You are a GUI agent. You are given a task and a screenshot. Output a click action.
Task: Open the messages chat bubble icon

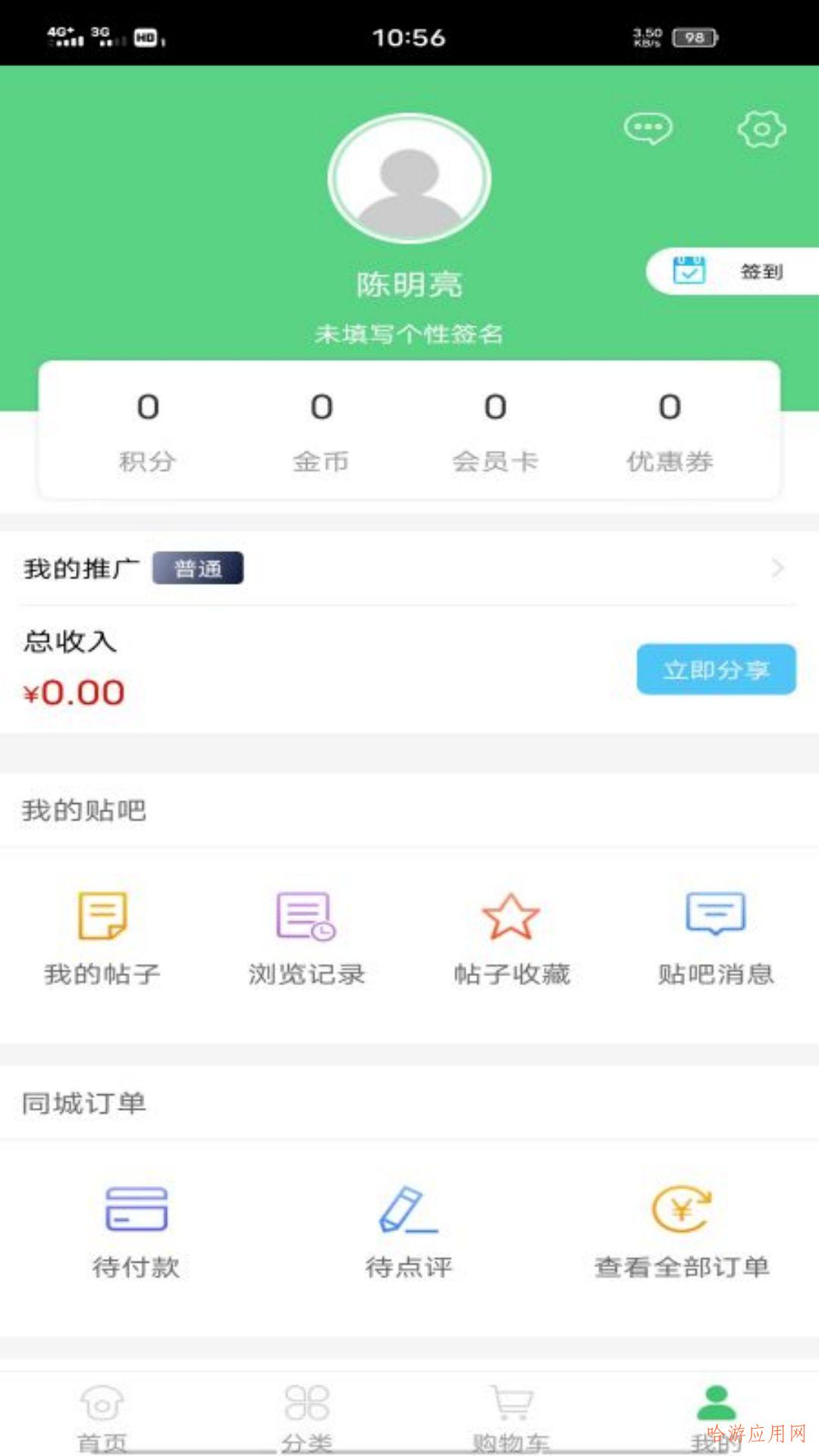648,128
